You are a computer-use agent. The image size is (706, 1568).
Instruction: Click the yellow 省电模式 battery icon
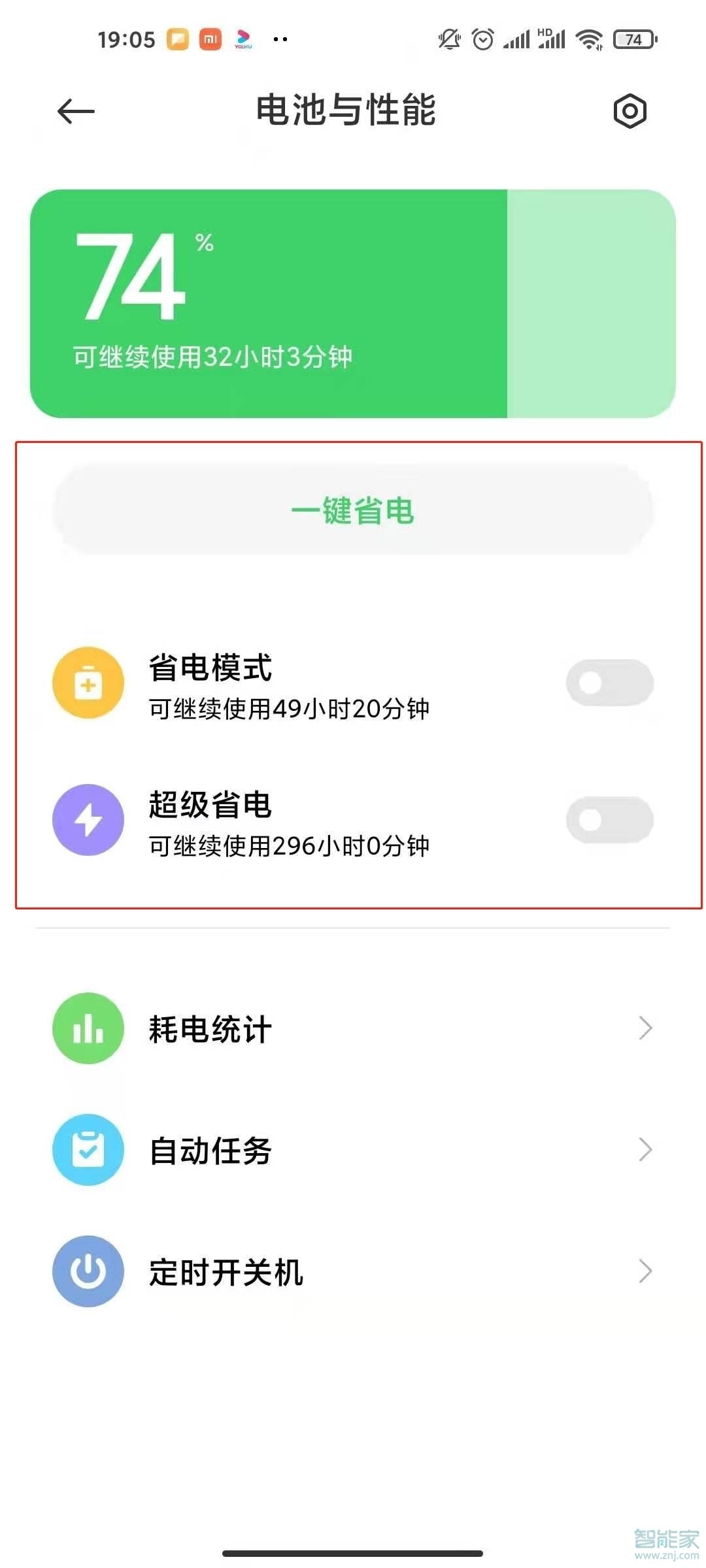88,682
